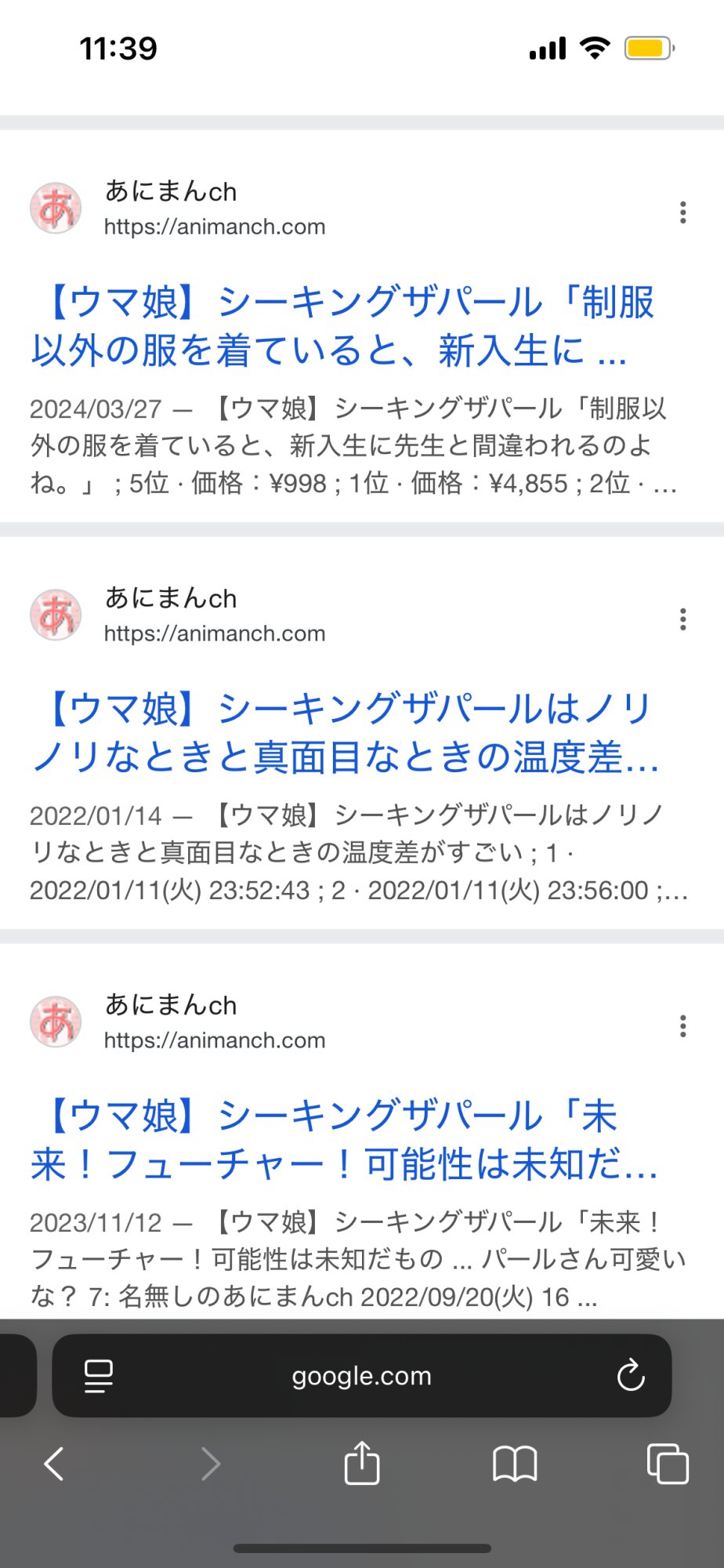
Task: Show all open tabs
Action: point(668,1464)
